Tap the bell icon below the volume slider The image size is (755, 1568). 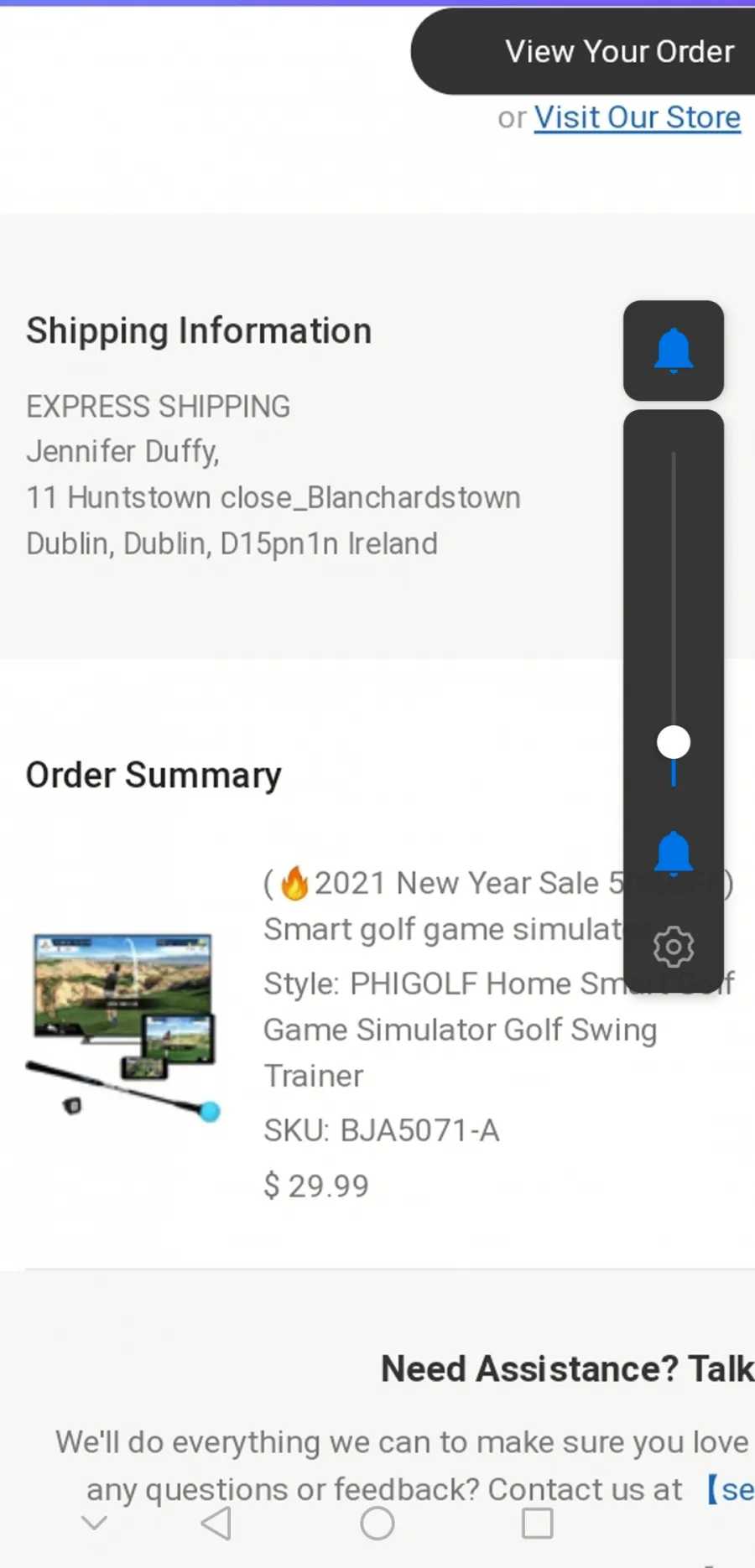[674, 854]
